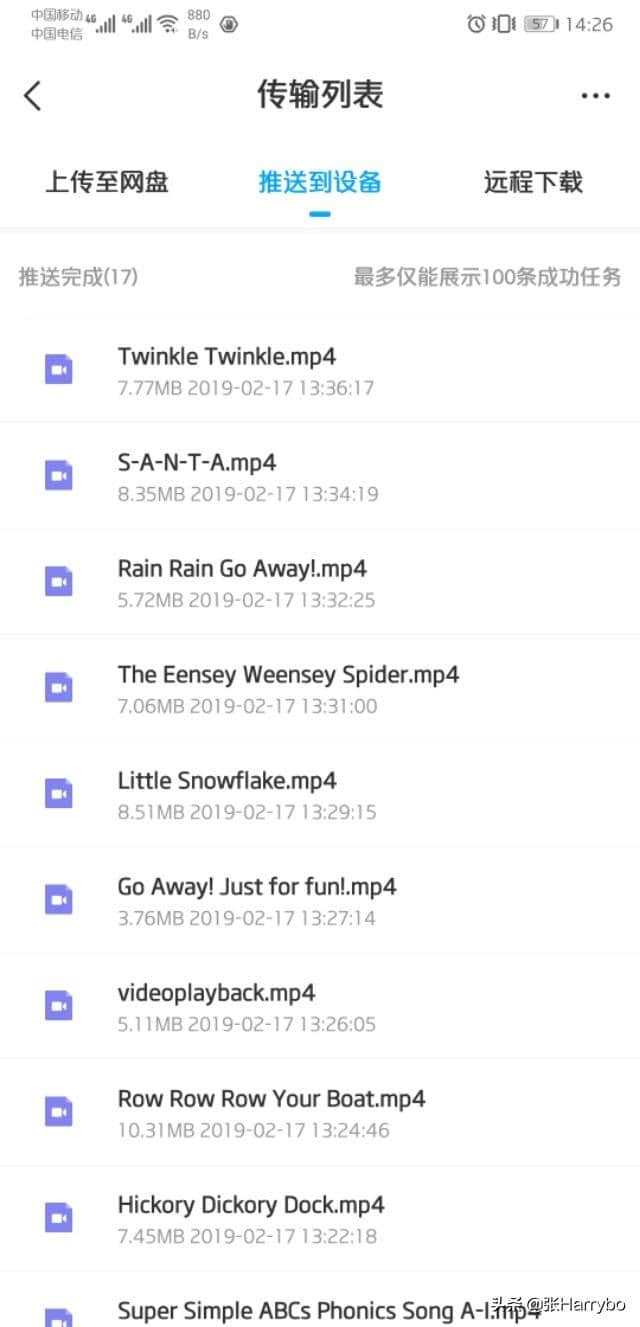The image size is (640, 1327).
Task: Switch to the 上传至网盘 tab
Action: pos(107,182)
